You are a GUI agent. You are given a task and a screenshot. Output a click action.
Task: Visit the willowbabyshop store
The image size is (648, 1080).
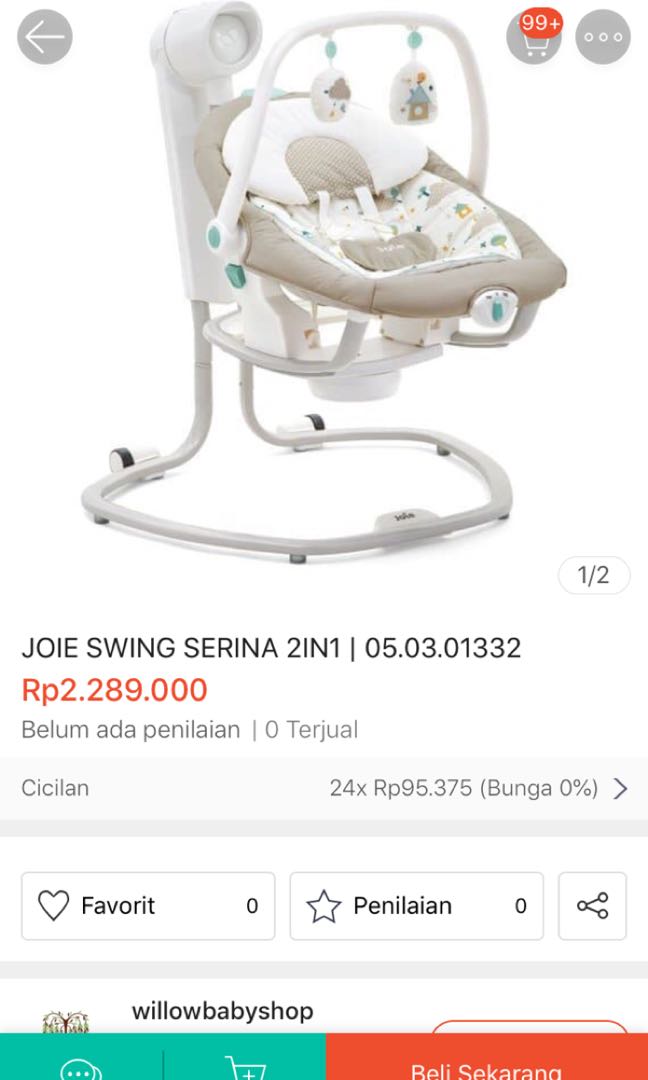222,1011
